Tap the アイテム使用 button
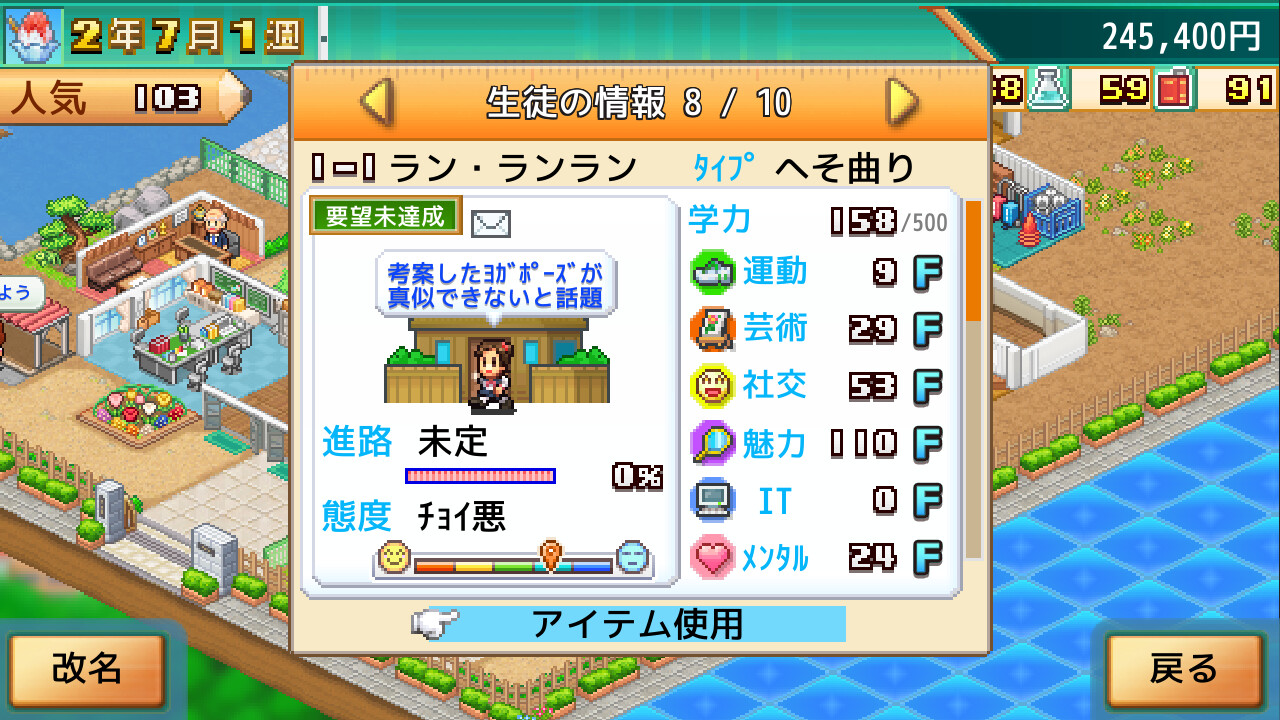1280x720 pixels. tap(631, 624)
